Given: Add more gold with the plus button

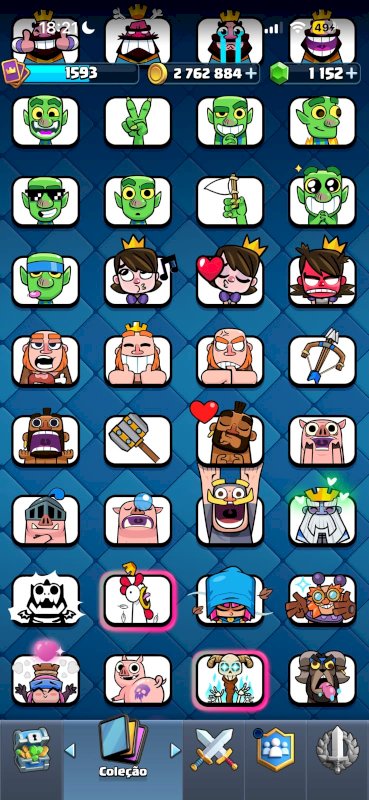Looking at the screenshot, I should (251, 74).
